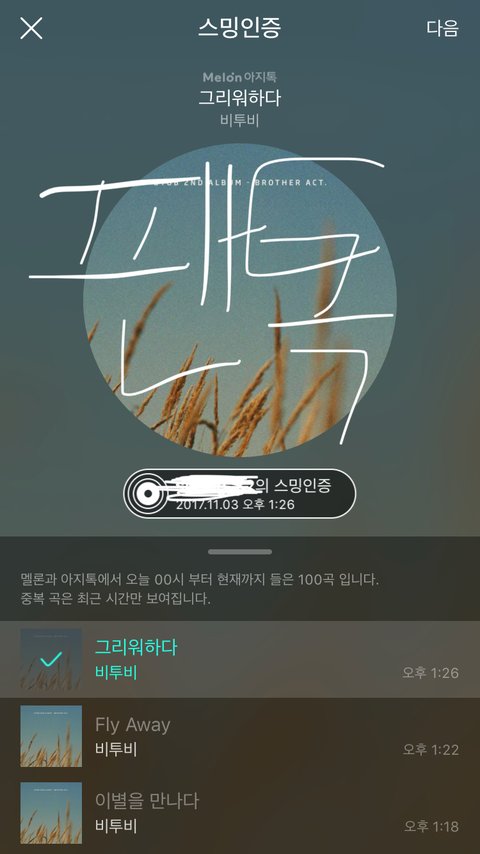Close the 스밍인증 screen with X
480x854 pixels.
(32, 28)
